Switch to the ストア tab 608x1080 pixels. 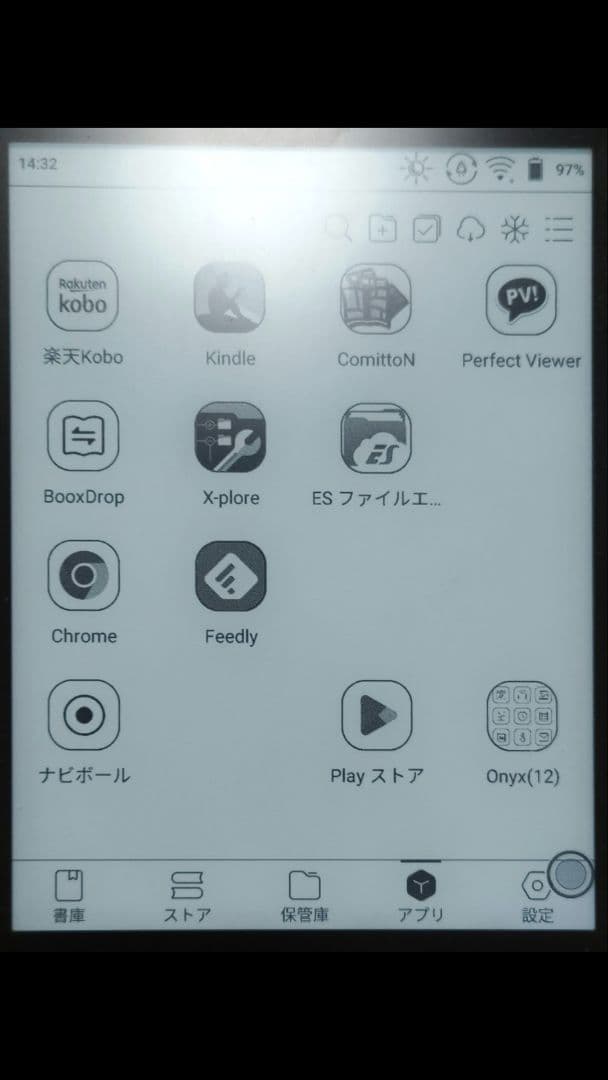point(187,895)
